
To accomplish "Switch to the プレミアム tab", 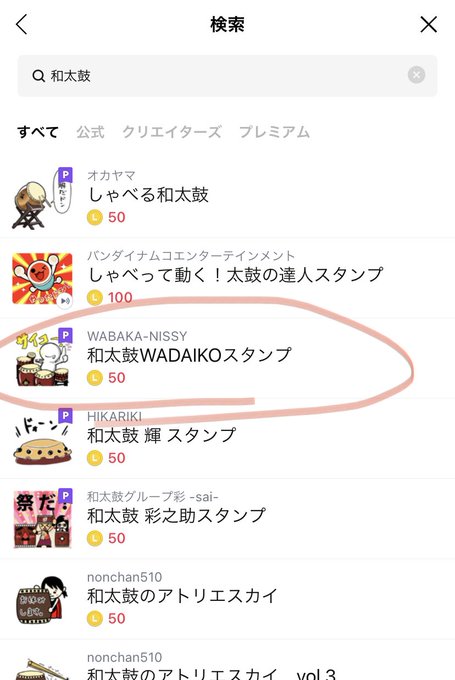I will coord(274,132).
